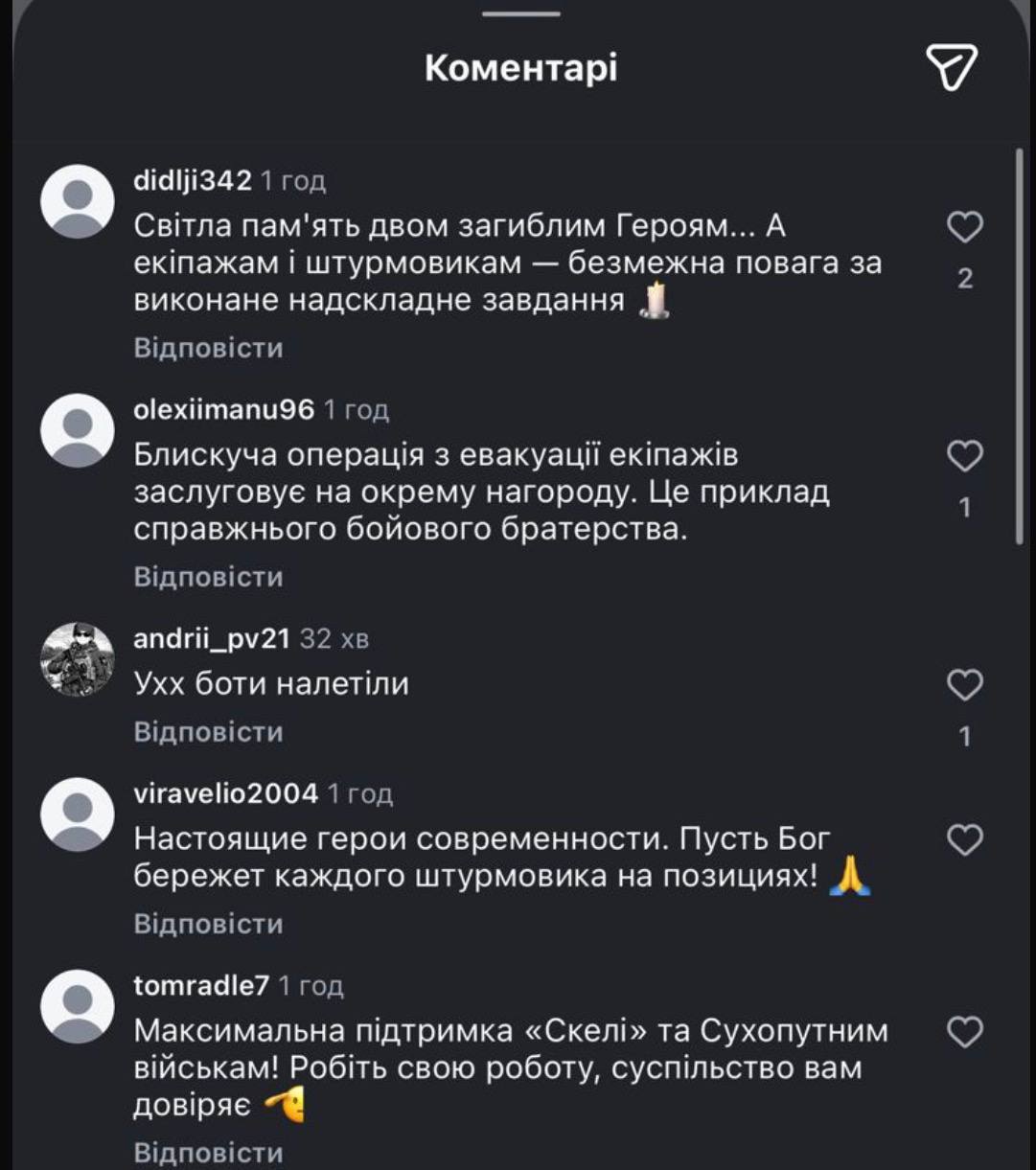This screenshot has width=1036, height=1170.
Task: Open the username olexiimanu96
Action: click(x=224, y=410)
